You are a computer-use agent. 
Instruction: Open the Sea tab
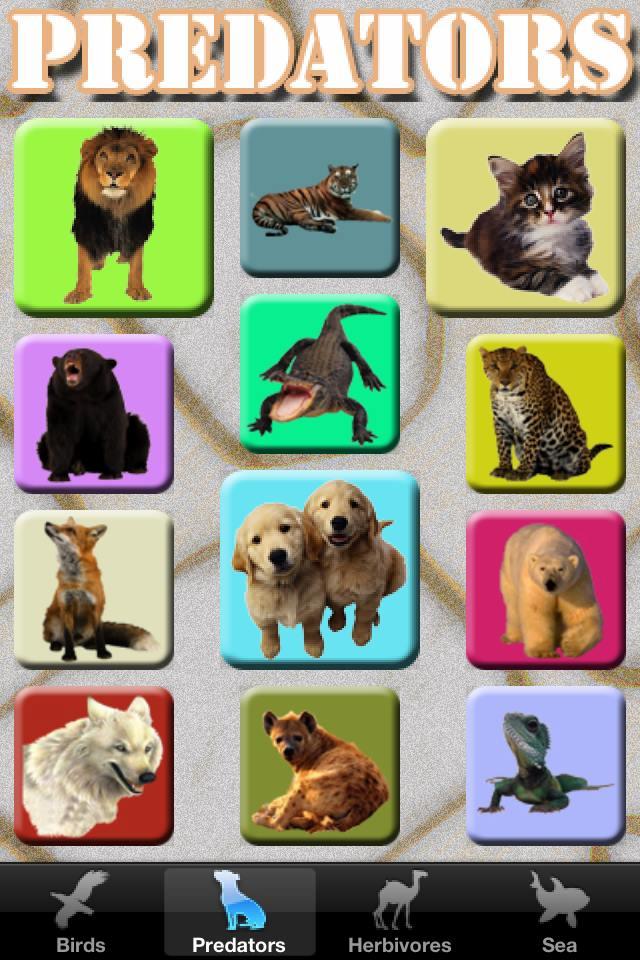pyautogui.click(x=559, y=912)
